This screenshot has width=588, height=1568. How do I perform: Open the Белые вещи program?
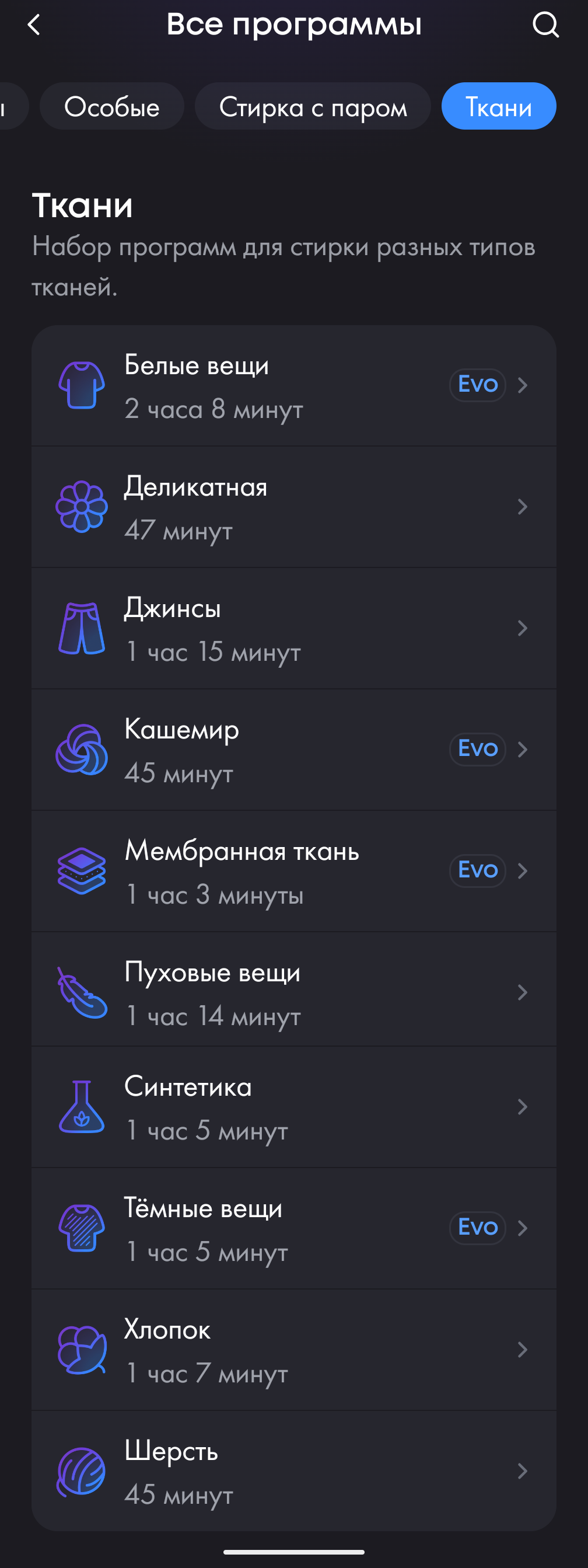pyautogui.click(x=293, y=385)
